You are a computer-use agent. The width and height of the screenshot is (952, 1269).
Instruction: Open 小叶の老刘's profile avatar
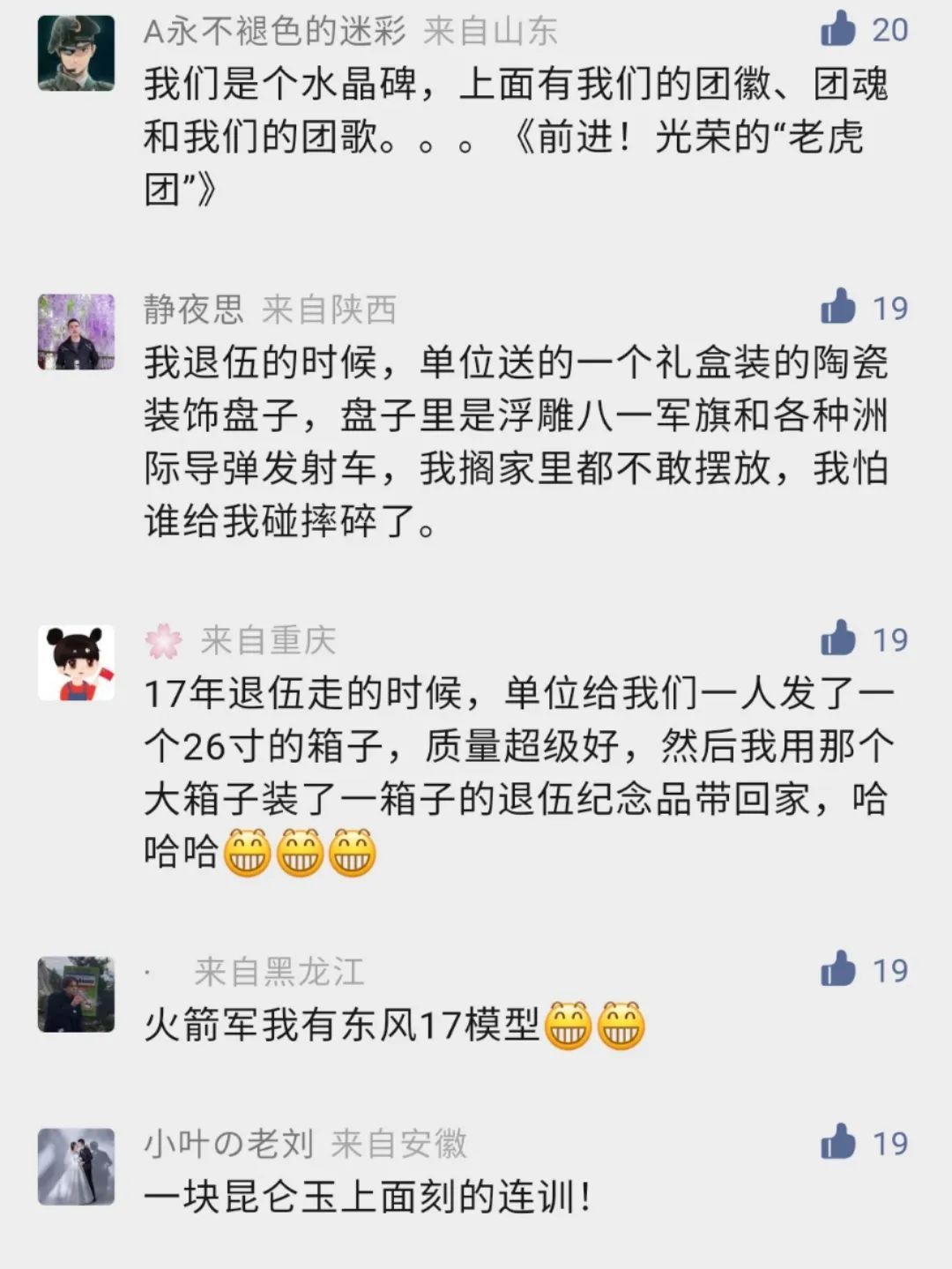pos(77,1167)
